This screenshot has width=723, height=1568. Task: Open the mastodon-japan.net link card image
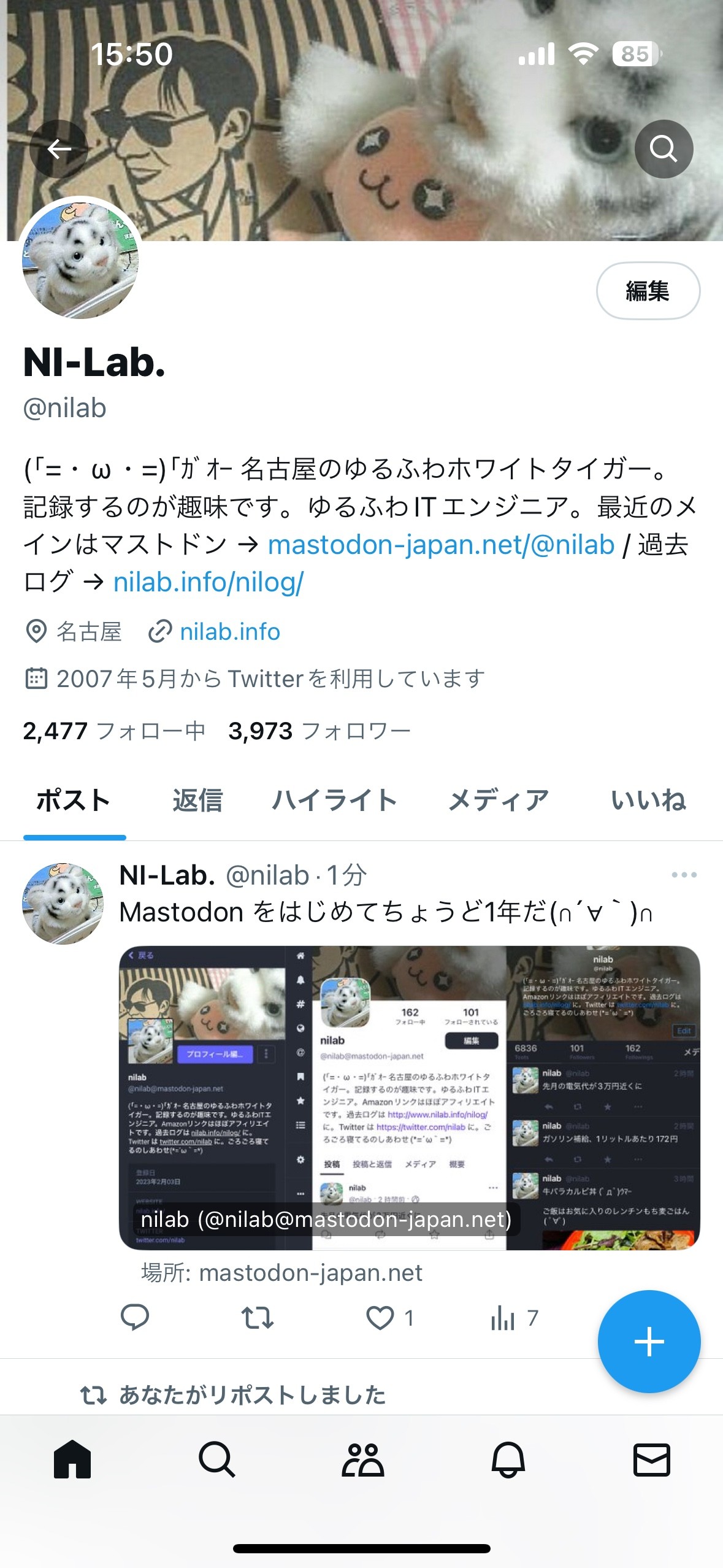point(410,1097)
